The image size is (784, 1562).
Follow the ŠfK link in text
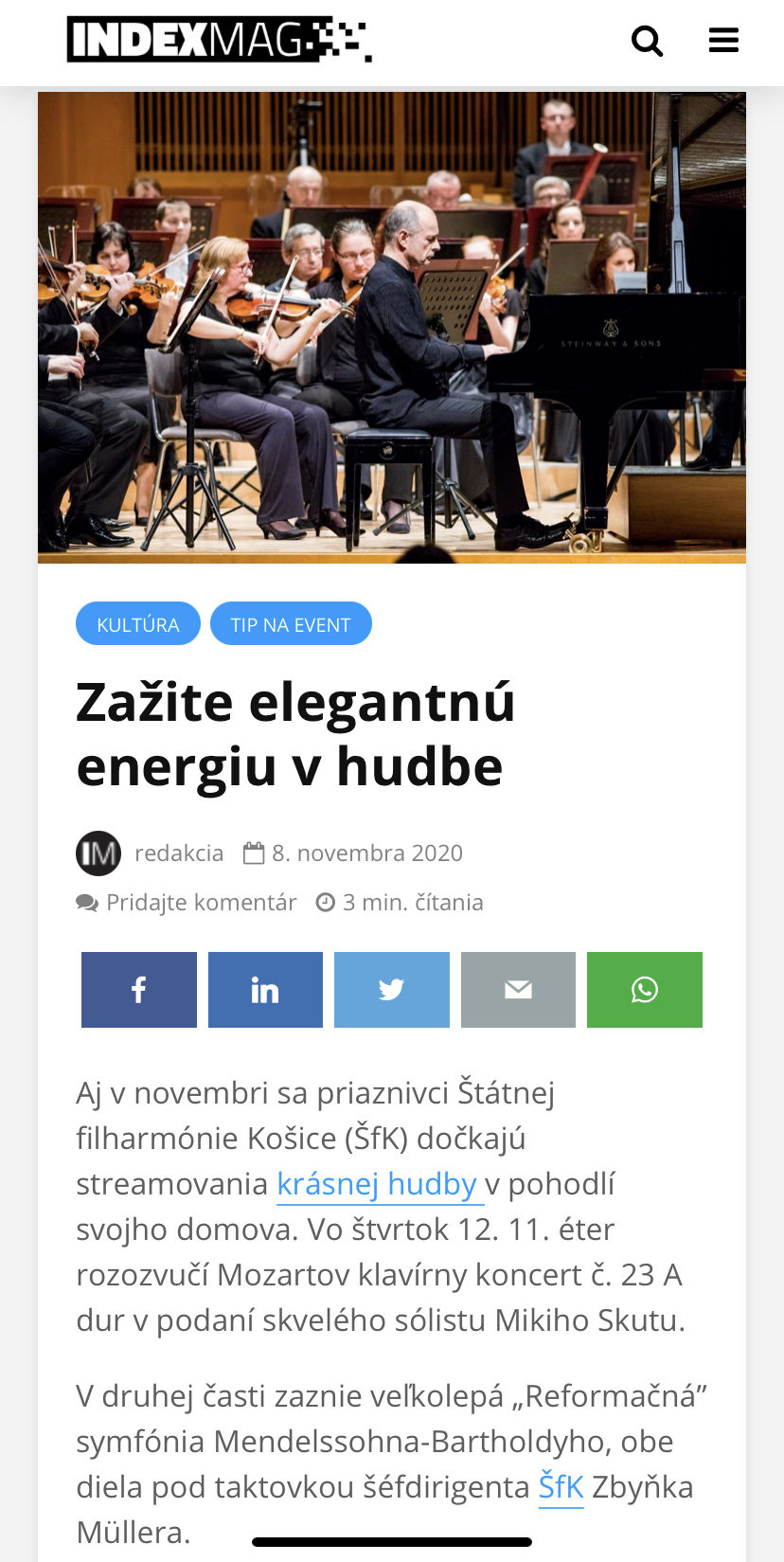tap(561, 1487)
